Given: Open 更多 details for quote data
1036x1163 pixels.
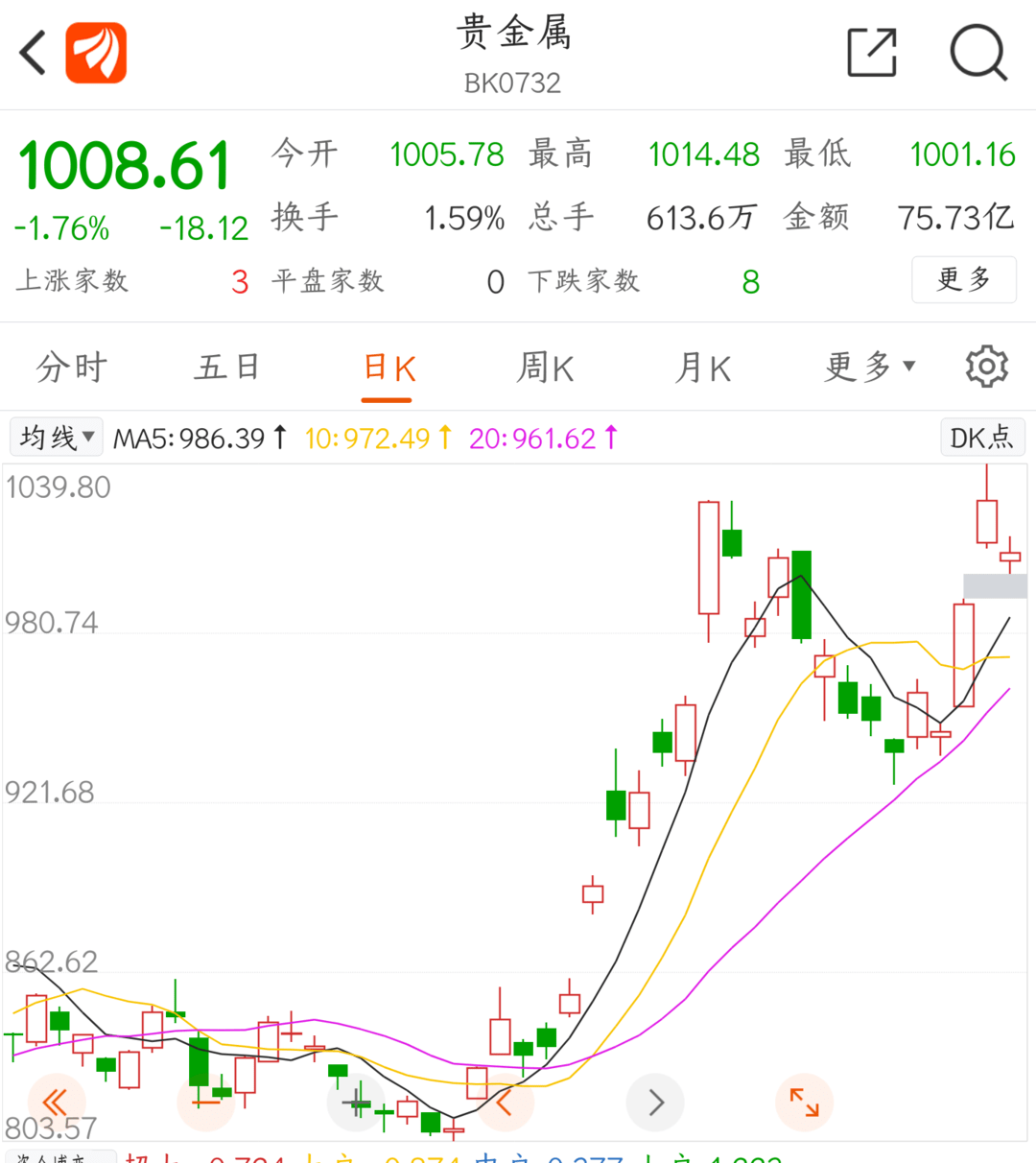Looking at the screenshot, I should click(x=963, y=279).
